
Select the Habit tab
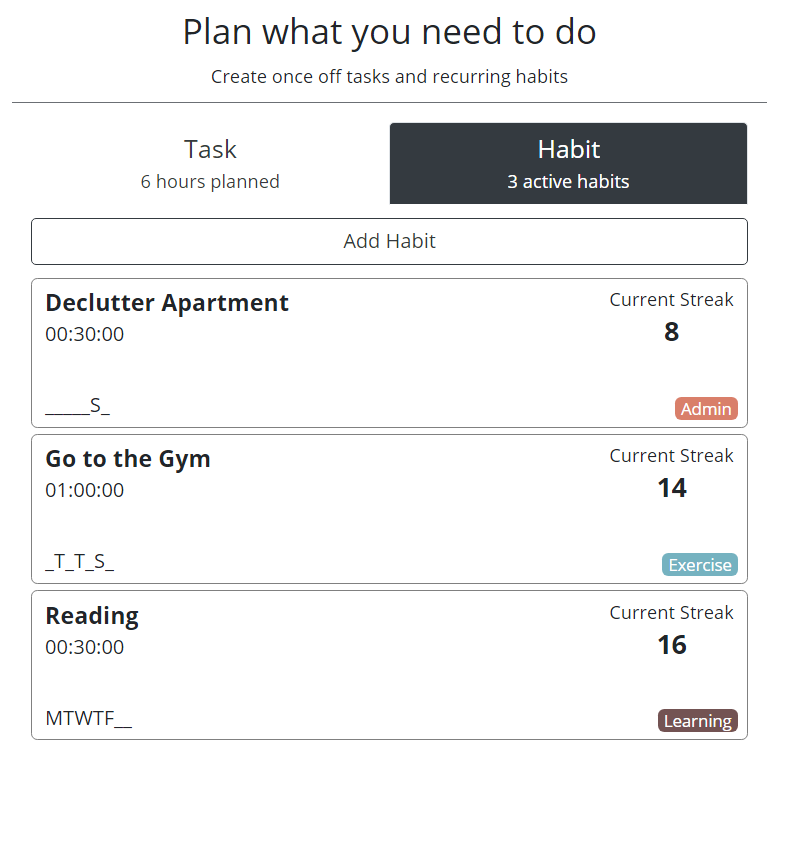pos(568,163)
